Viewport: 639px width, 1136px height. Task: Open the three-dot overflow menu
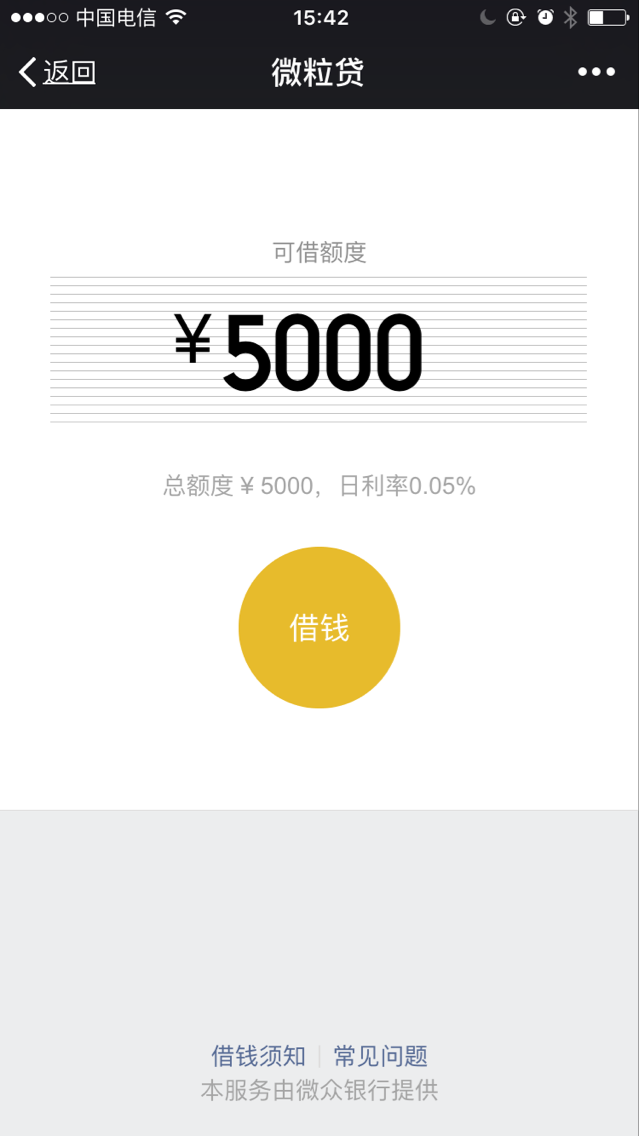pyautogui.click(x=596, y=72)
